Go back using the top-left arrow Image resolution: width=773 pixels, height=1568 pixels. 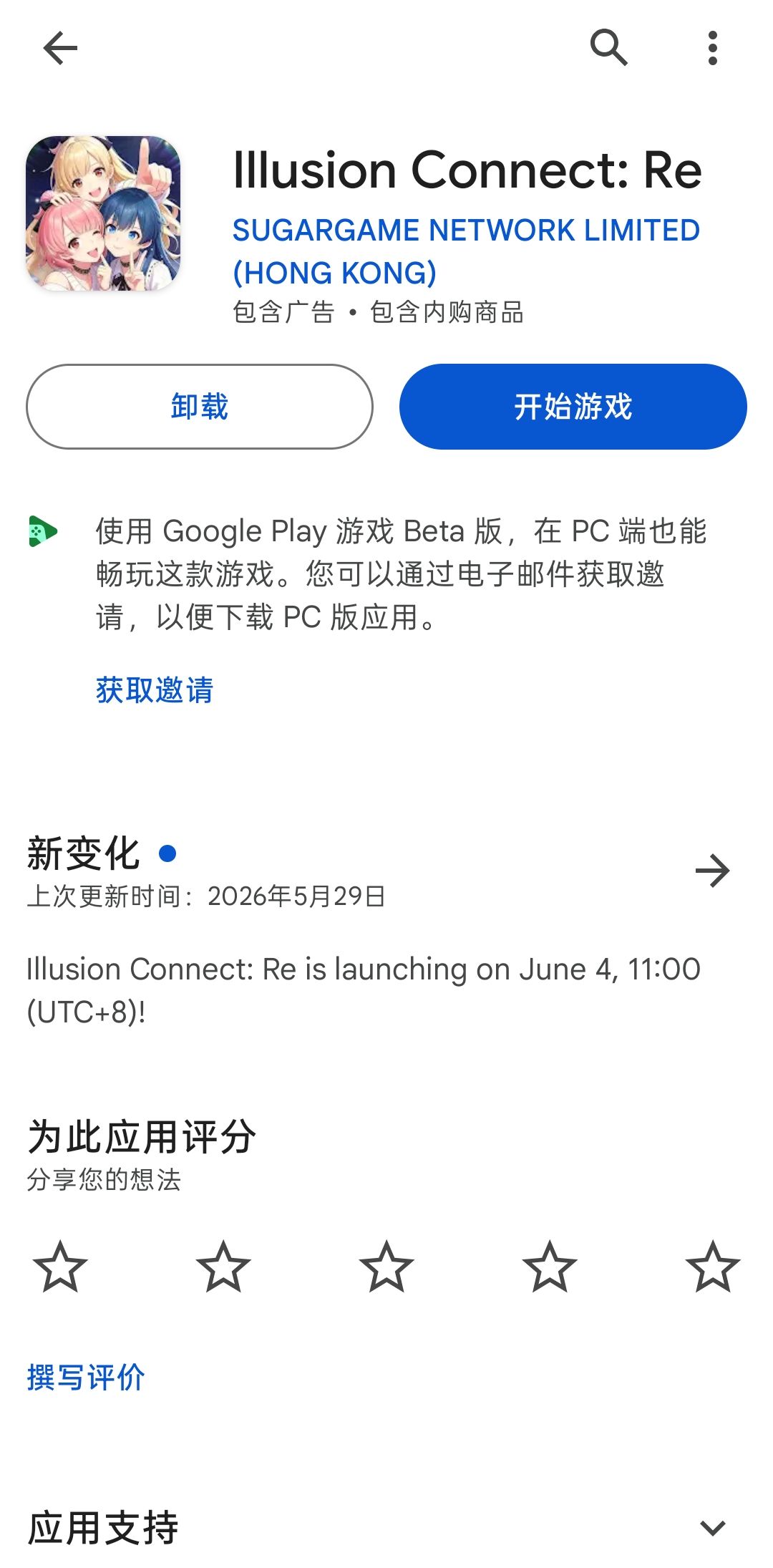pos(60,49)
